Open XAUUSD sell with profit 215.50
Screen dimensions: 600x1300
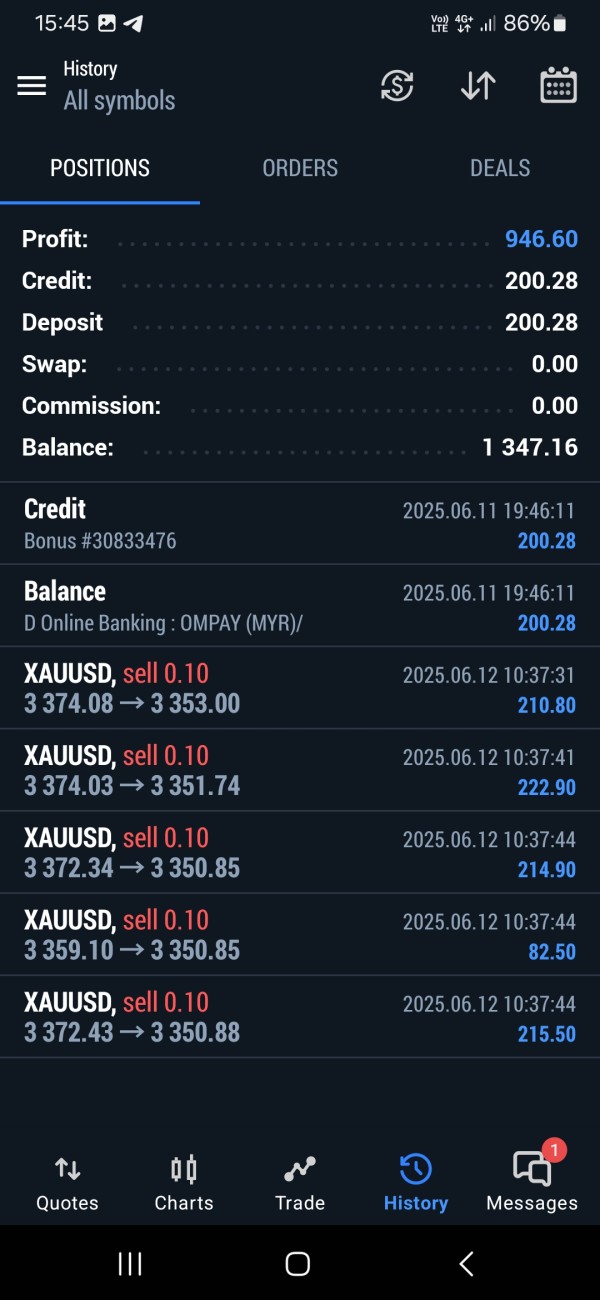300,1016
